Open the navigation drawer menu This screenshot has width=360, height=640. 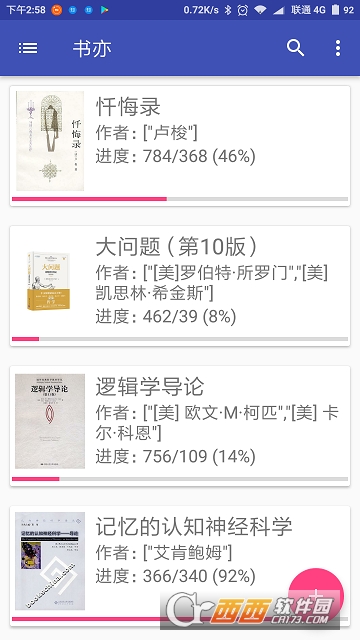point(28,48)
